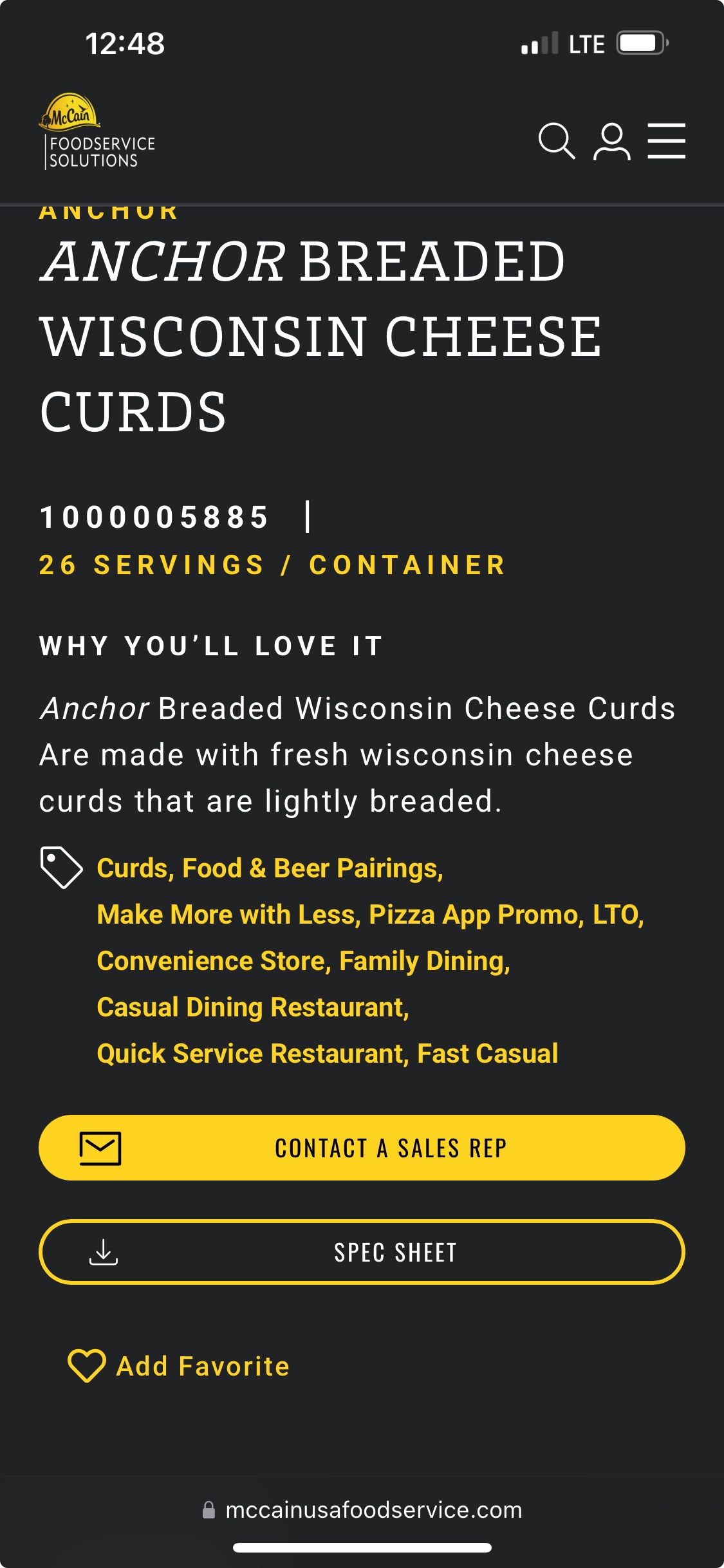Tap the mccainusafoodservice.com address bar
Viewport: 724px width, 1568px height.
[362, 1510]
